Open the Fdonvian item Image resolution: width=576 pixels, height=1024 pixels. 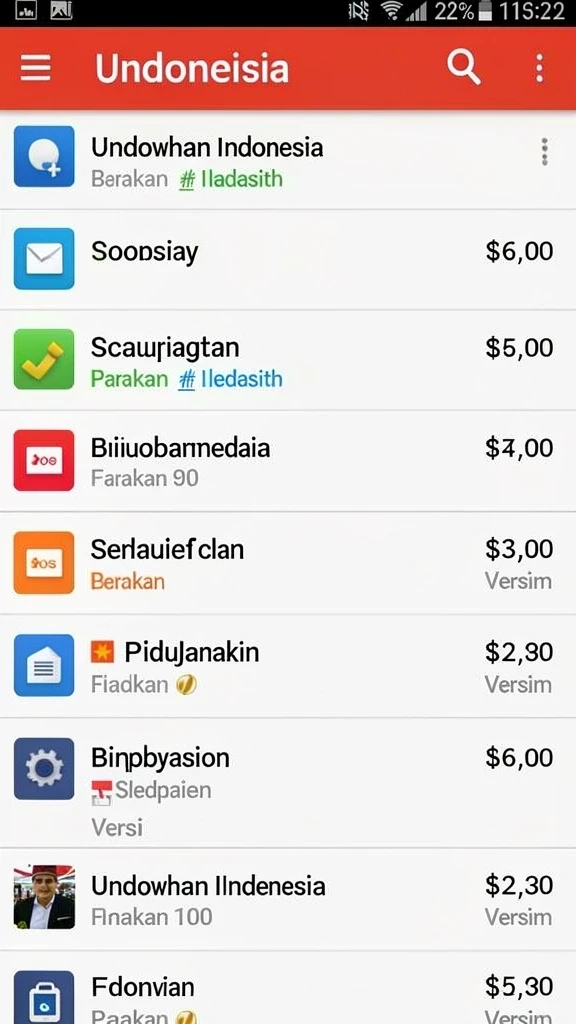(288, 988)
